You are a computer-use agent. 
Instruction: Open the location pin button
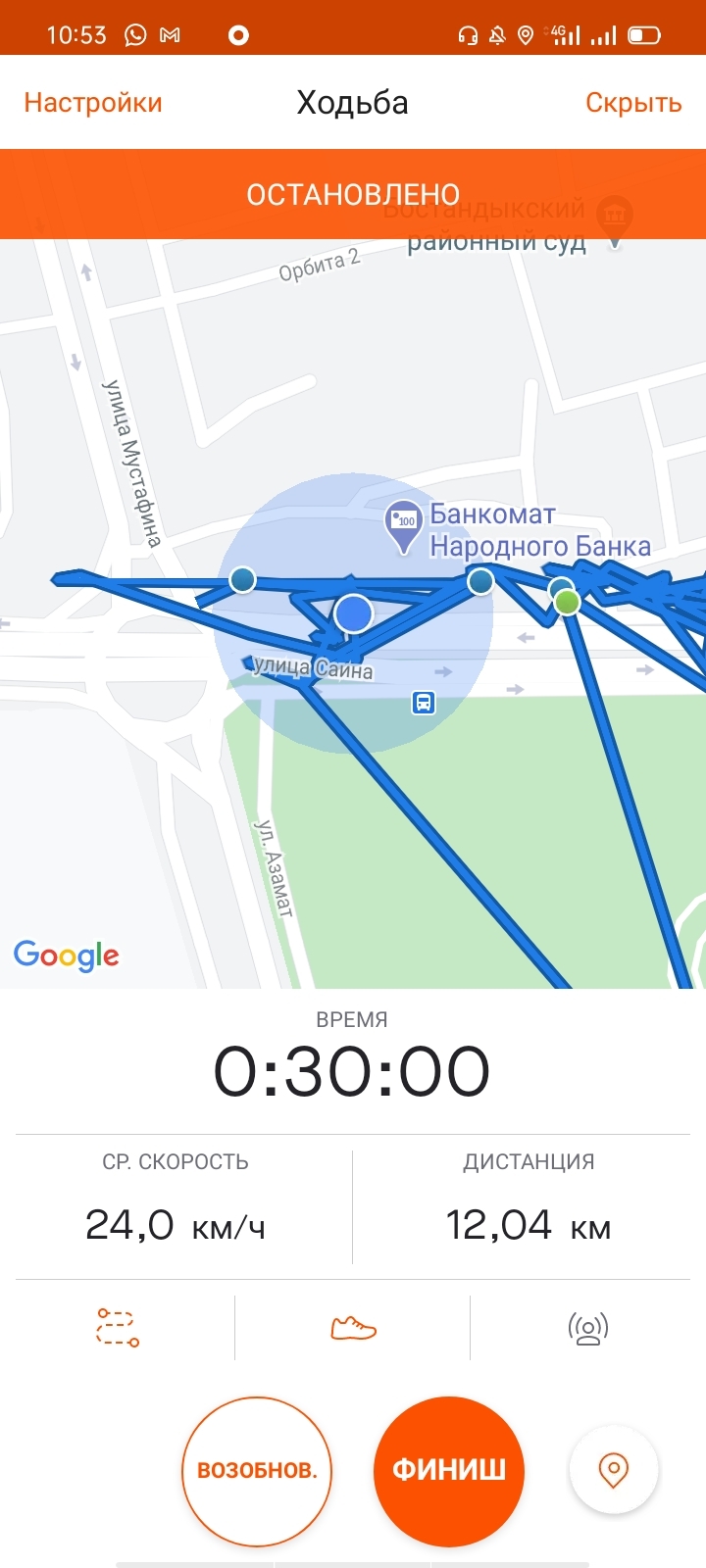614,1470
